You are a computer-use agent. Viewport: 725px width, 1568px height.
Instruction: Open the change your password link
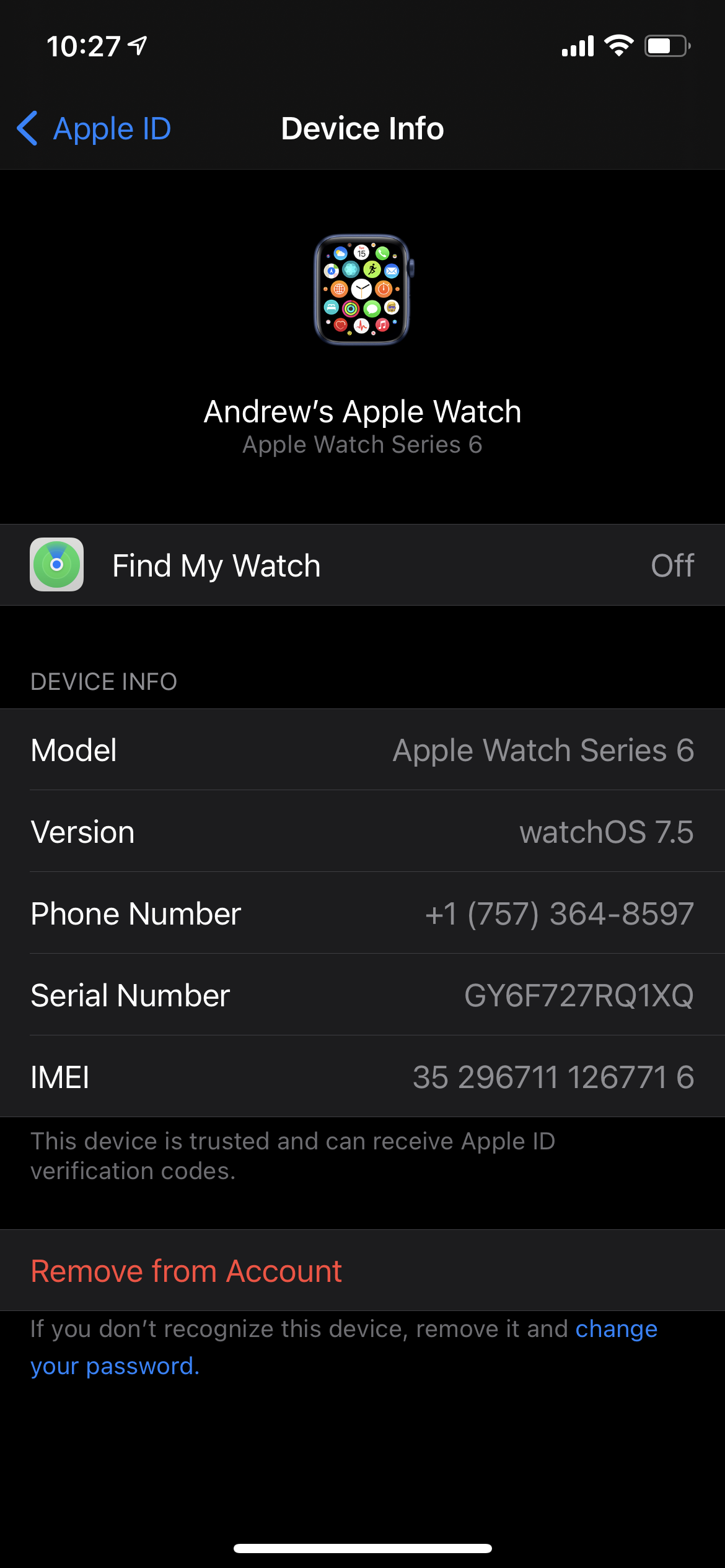pos(615,1329)
